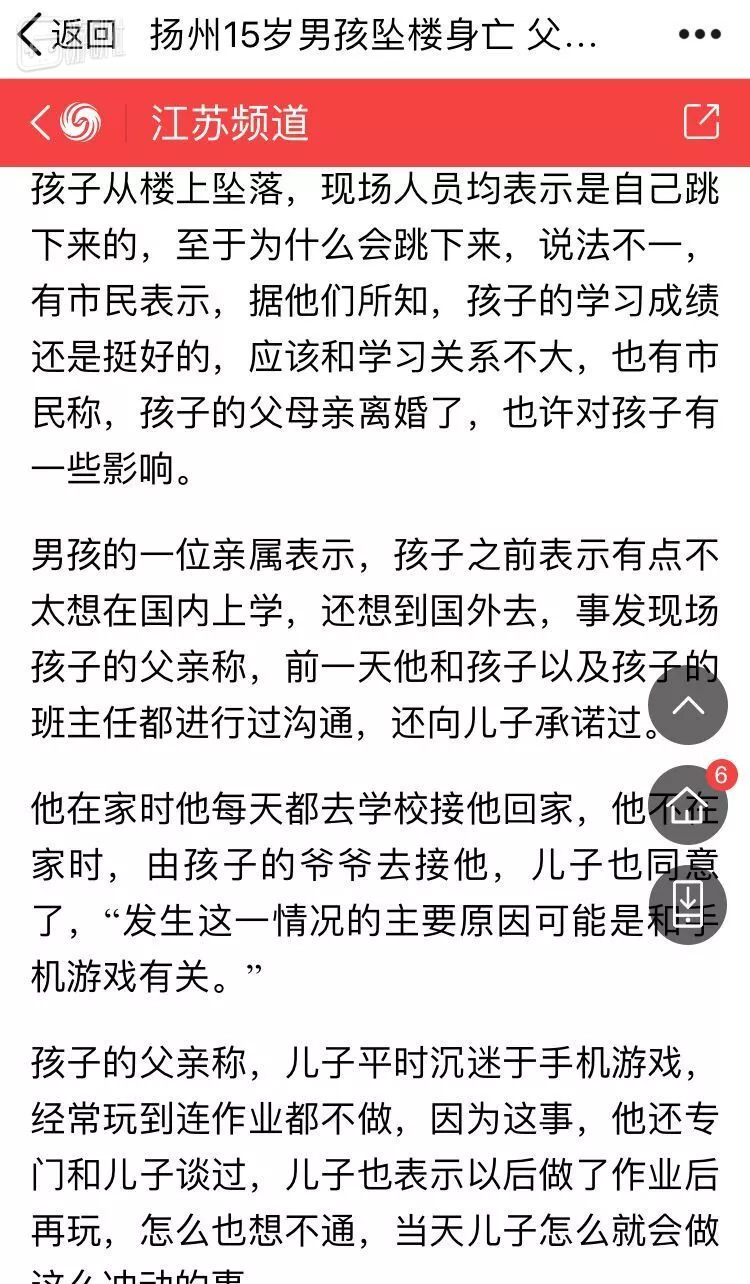Go back with the red bar arrow
This screenshot has height=1284, width=750.
pyautogui.click(x=41, y=123)
